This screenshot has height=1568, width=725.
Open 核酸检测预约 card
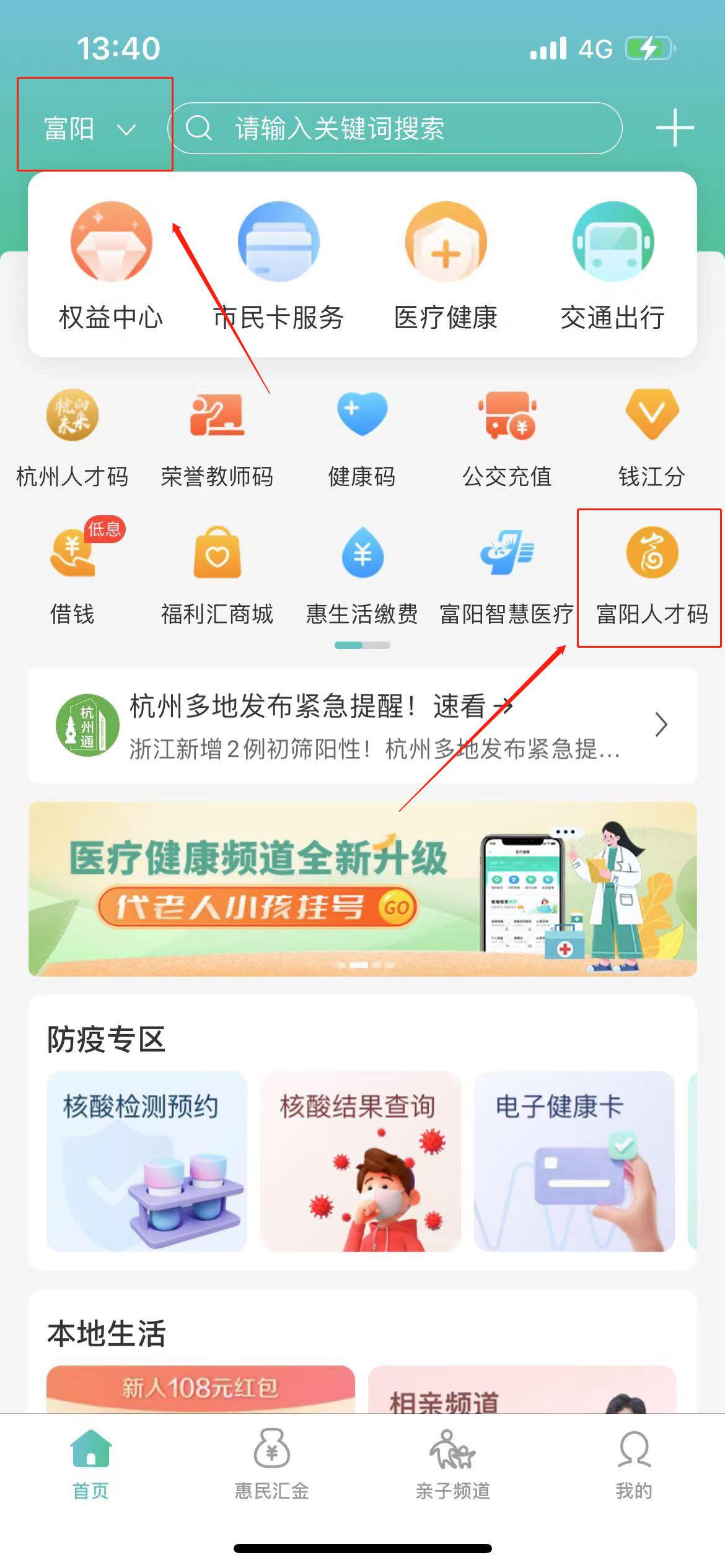tap(147, 1161)
